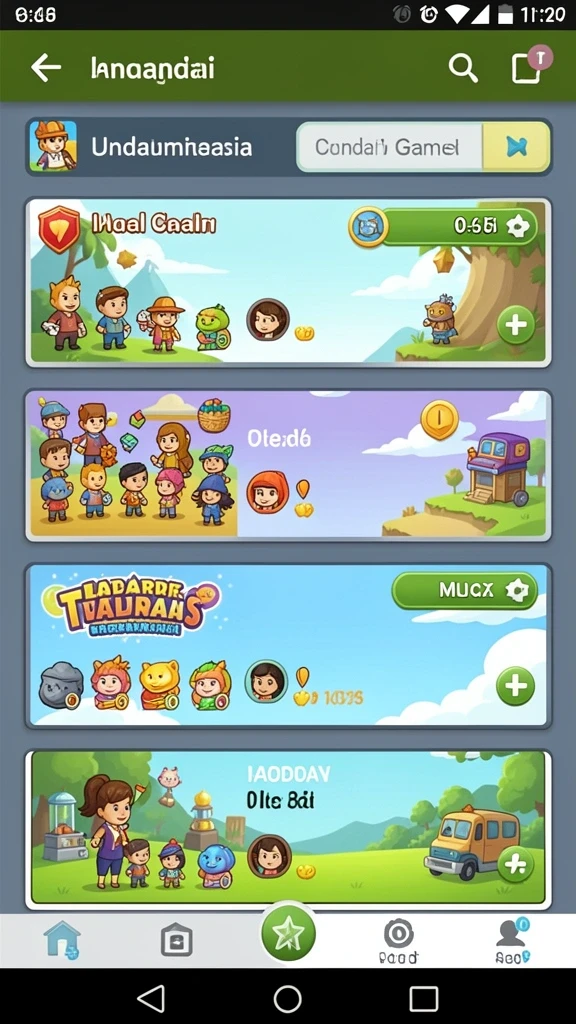The height and width of the screenshot is (1024, 576).
Task: Open the notification square icon with badge
Action: pos(530,65)
